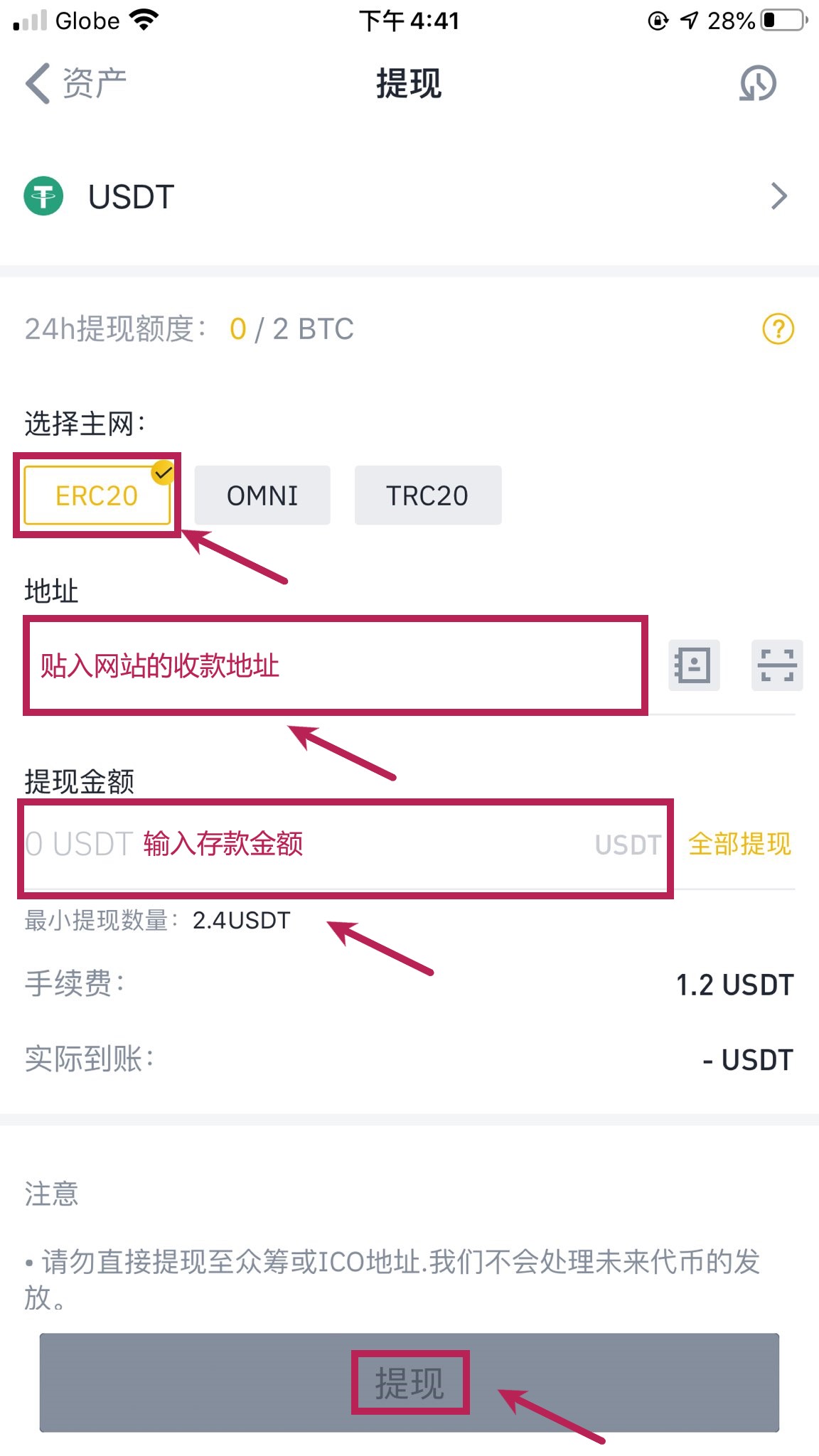
Task: Focus the 地址 address input field
Action: click(334, 665)
